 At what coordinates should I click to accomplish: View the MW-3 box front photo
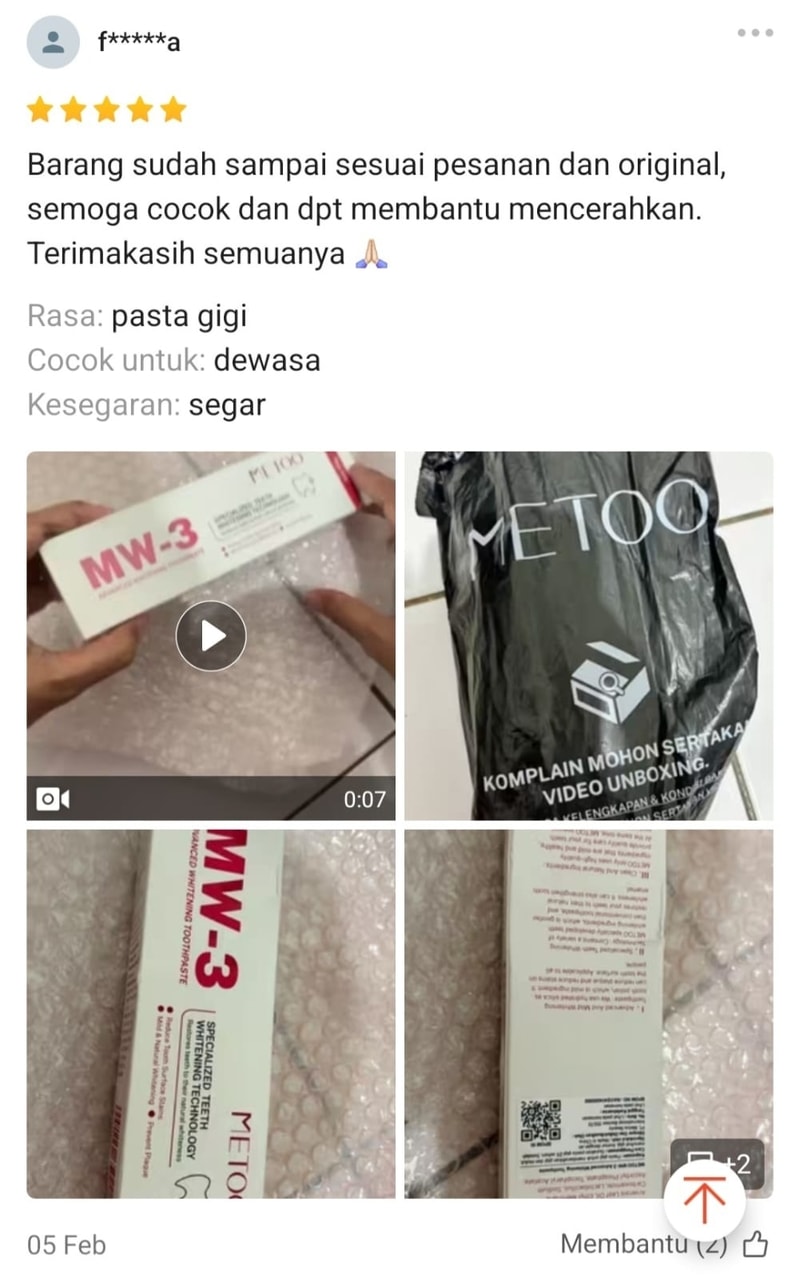211,1013
